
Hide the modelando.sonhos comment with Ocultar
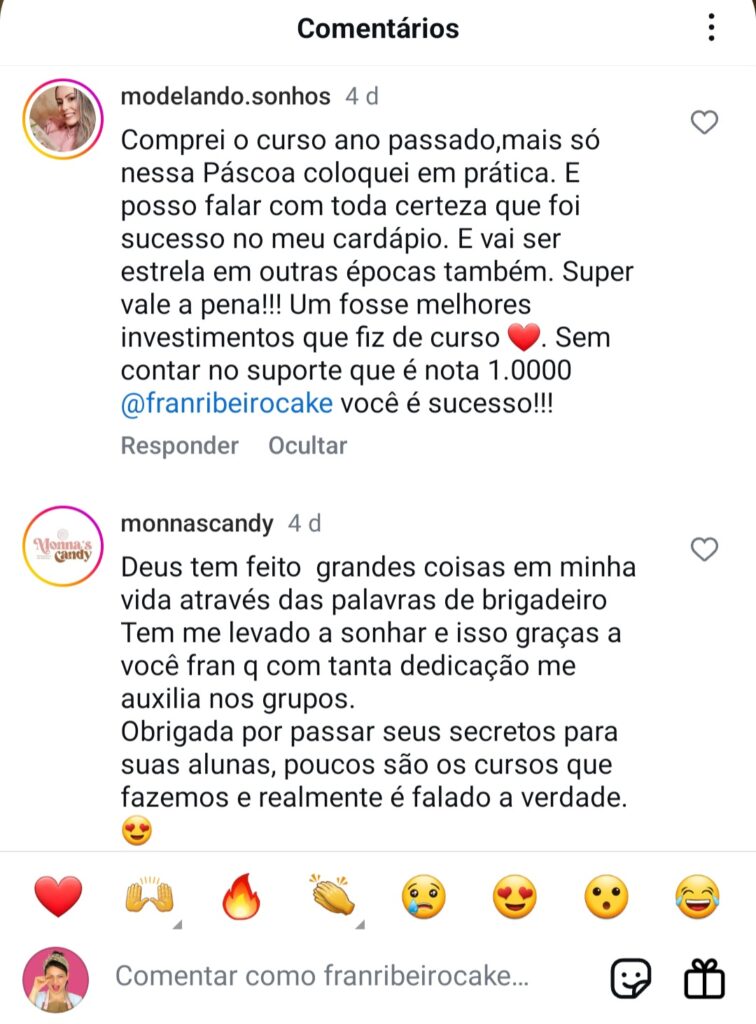tap(307, 446)
